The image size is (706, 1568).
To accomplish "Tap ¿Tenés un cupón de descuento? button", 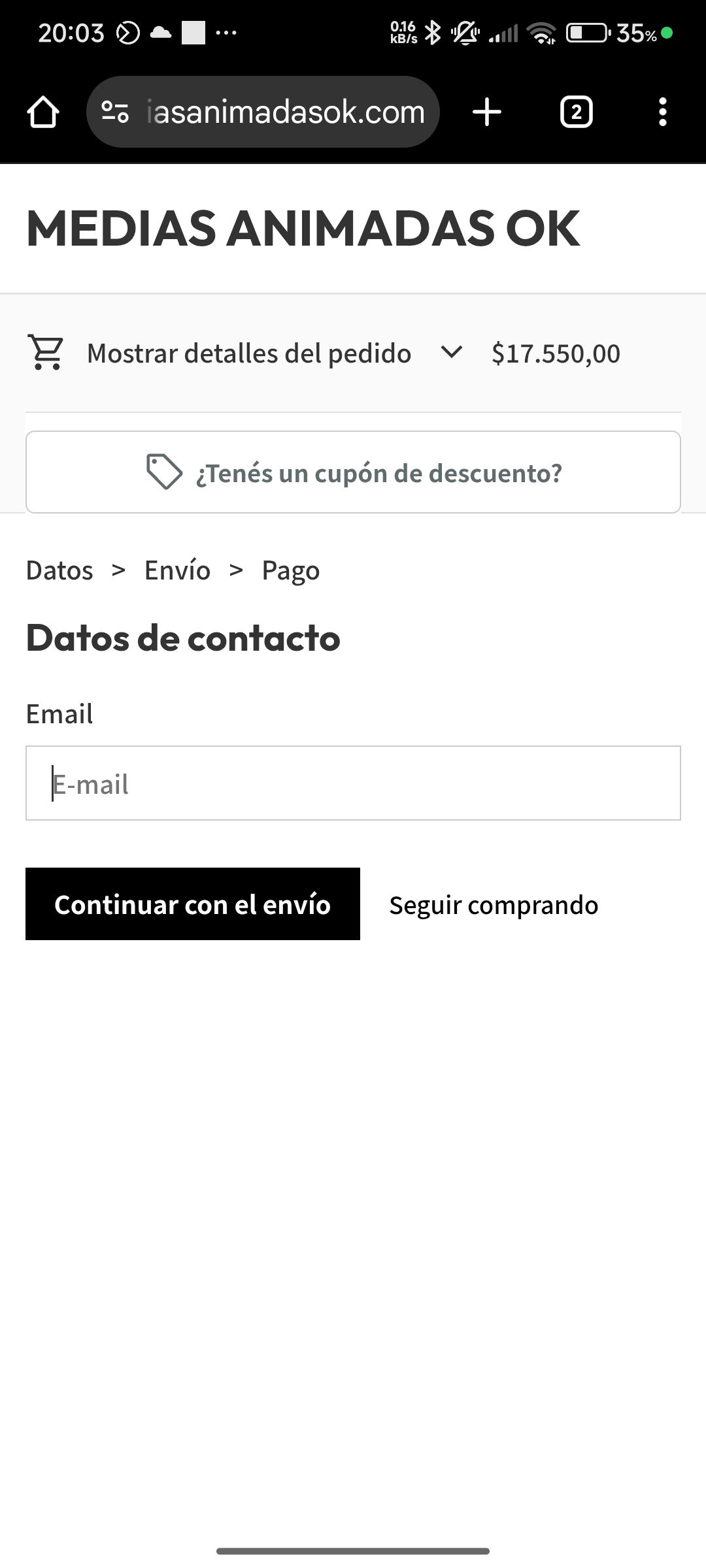I will click(x=353, y=472).
